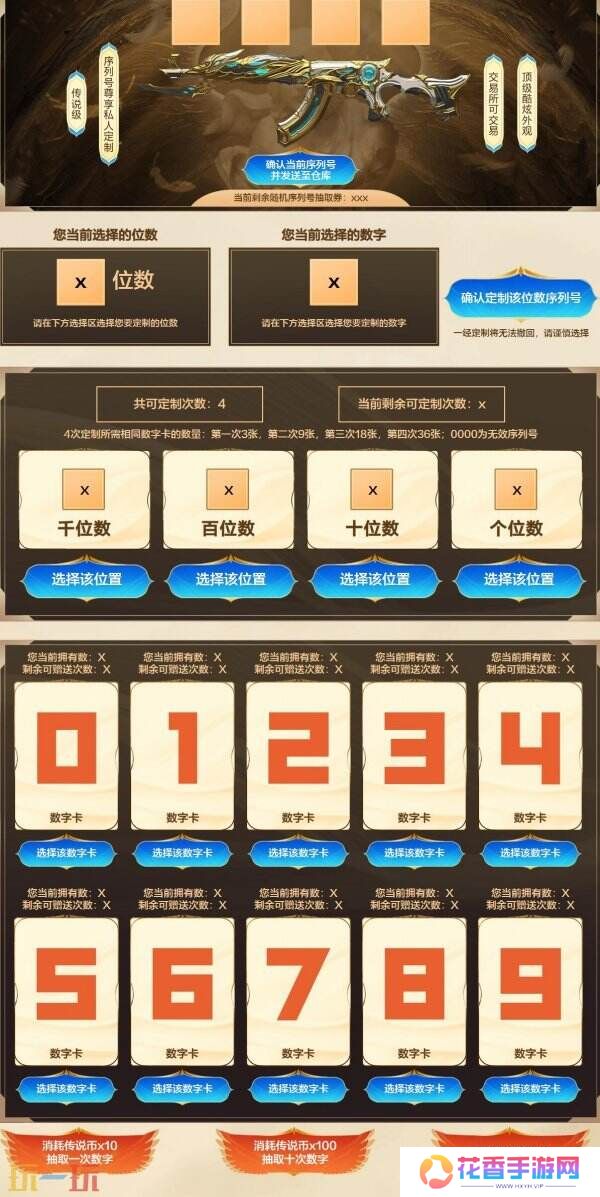600x1197 pixels.
Task: Choose number card 7
Action: (x=298, y=1088)
